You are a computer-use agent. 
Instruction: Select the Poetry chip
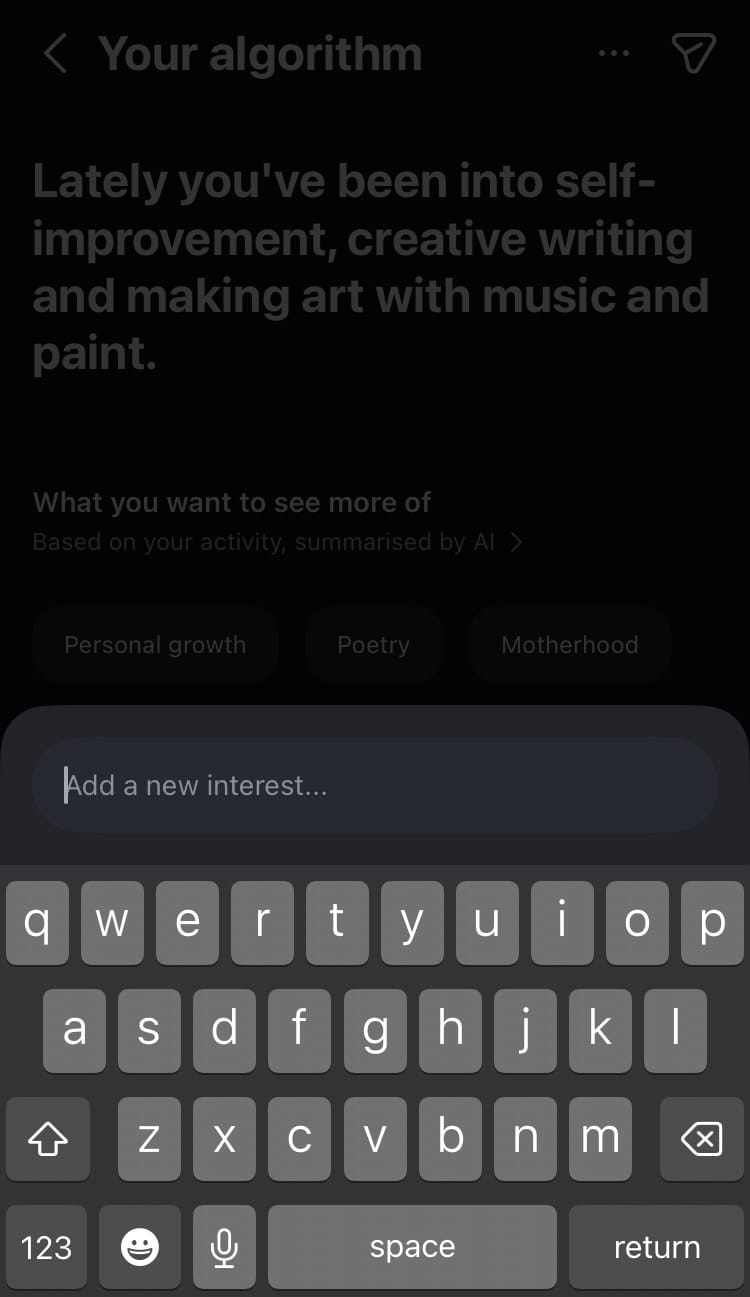[x=373, y=645]
